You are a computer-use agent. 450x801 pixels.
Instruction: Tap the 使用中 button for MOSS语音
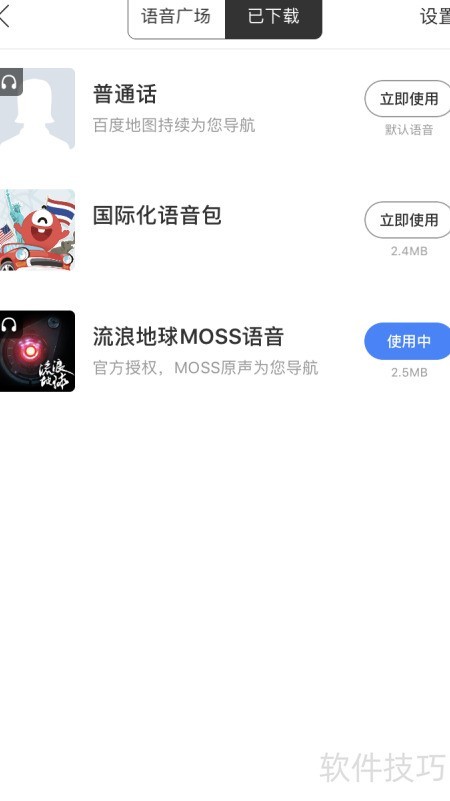408,341
